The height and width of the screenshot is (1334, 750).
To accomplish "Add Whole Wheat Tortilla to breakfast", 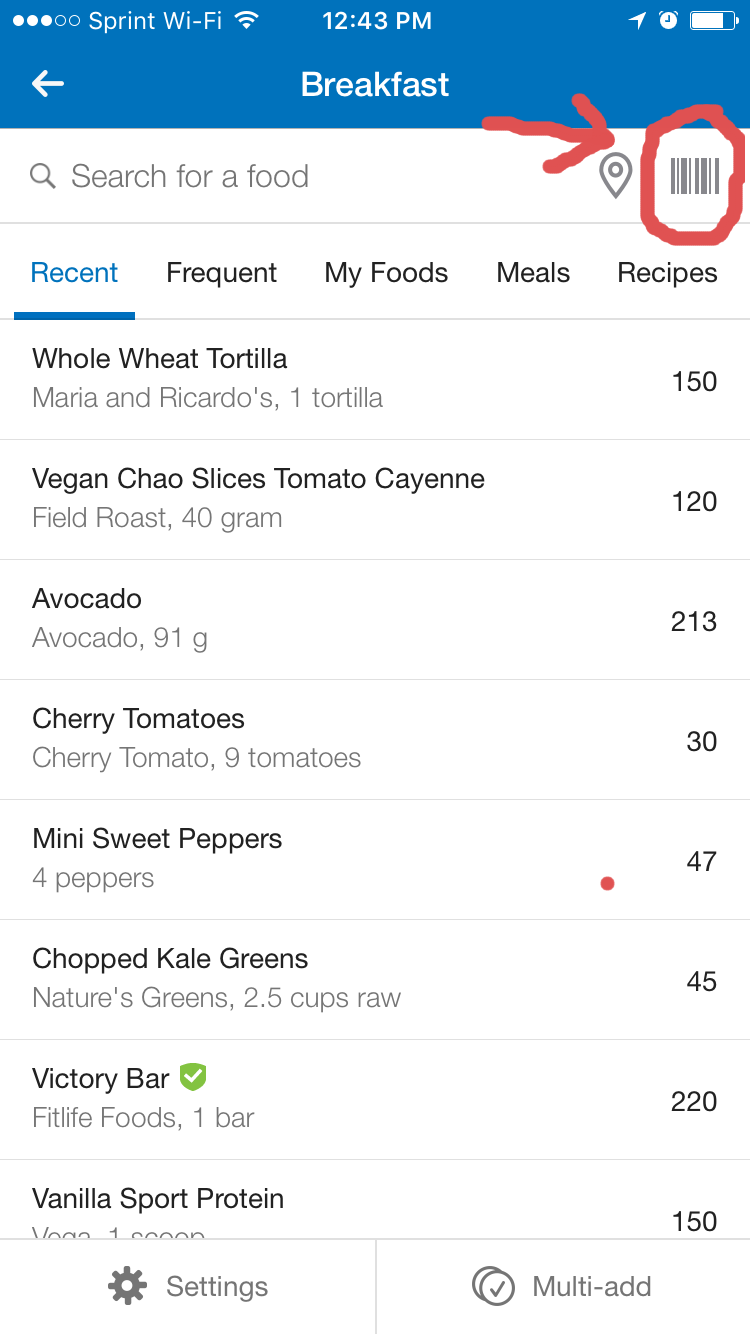I will [x=375, y=379].
